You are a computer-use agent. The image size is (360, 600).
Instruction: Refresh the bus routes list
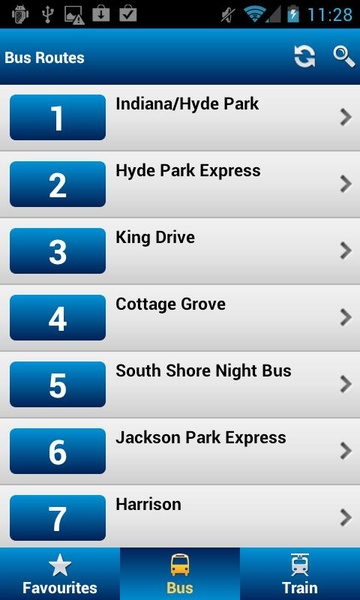click(305, 57)
